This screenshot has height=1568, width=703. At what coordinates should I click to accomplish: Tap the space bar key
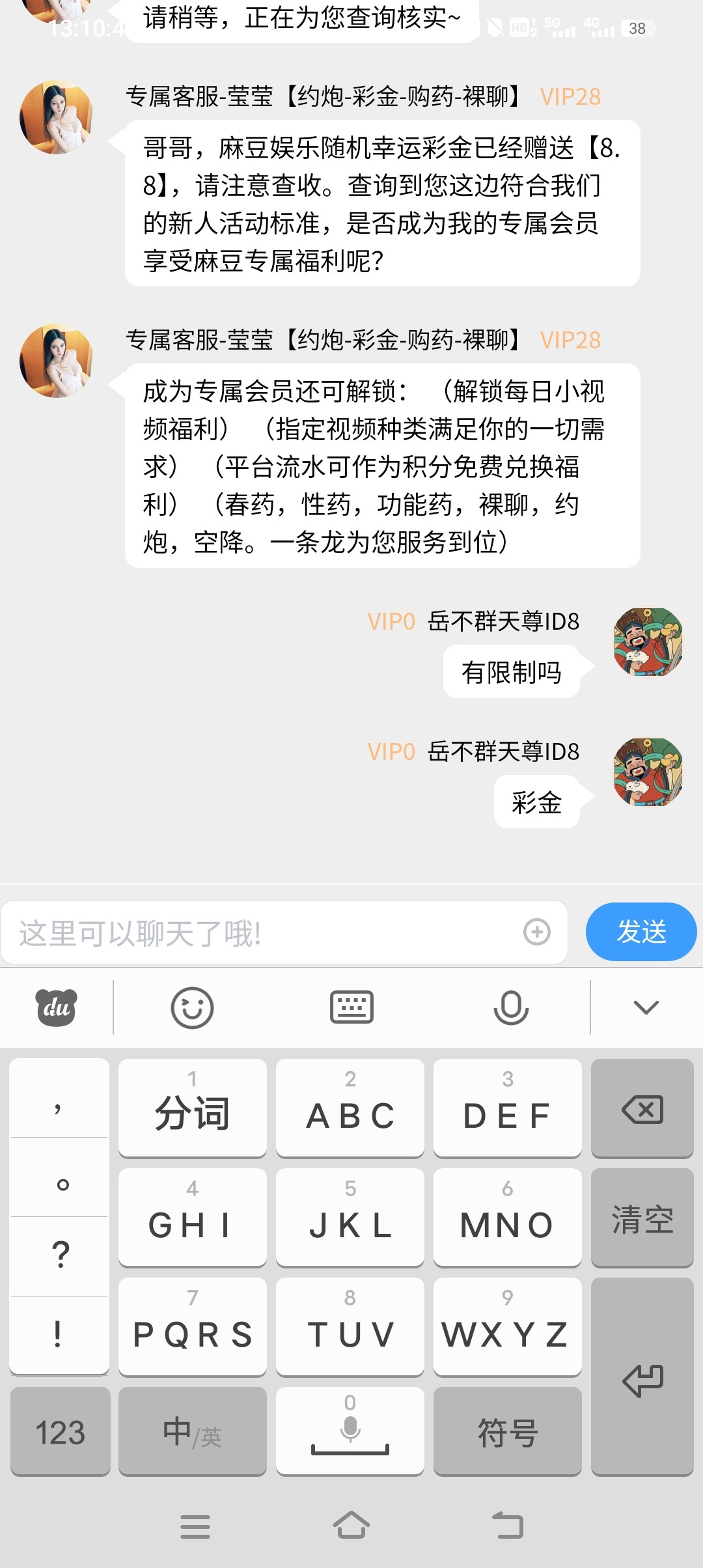coord(350,1432)
